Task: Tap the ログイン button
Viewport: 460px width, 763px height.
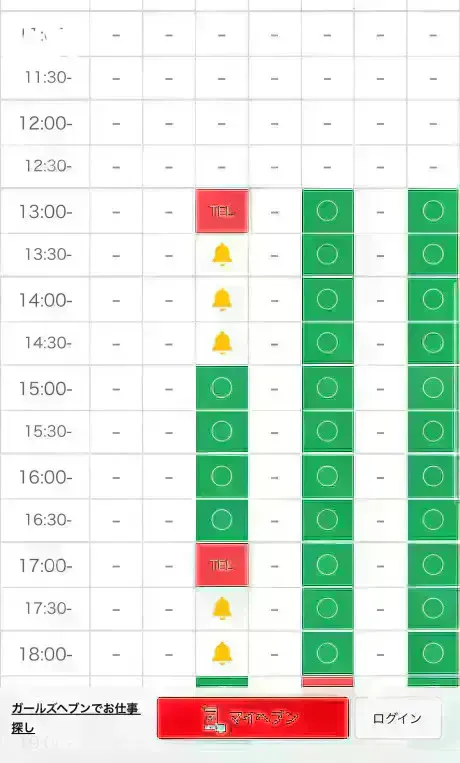Action: 397,718
